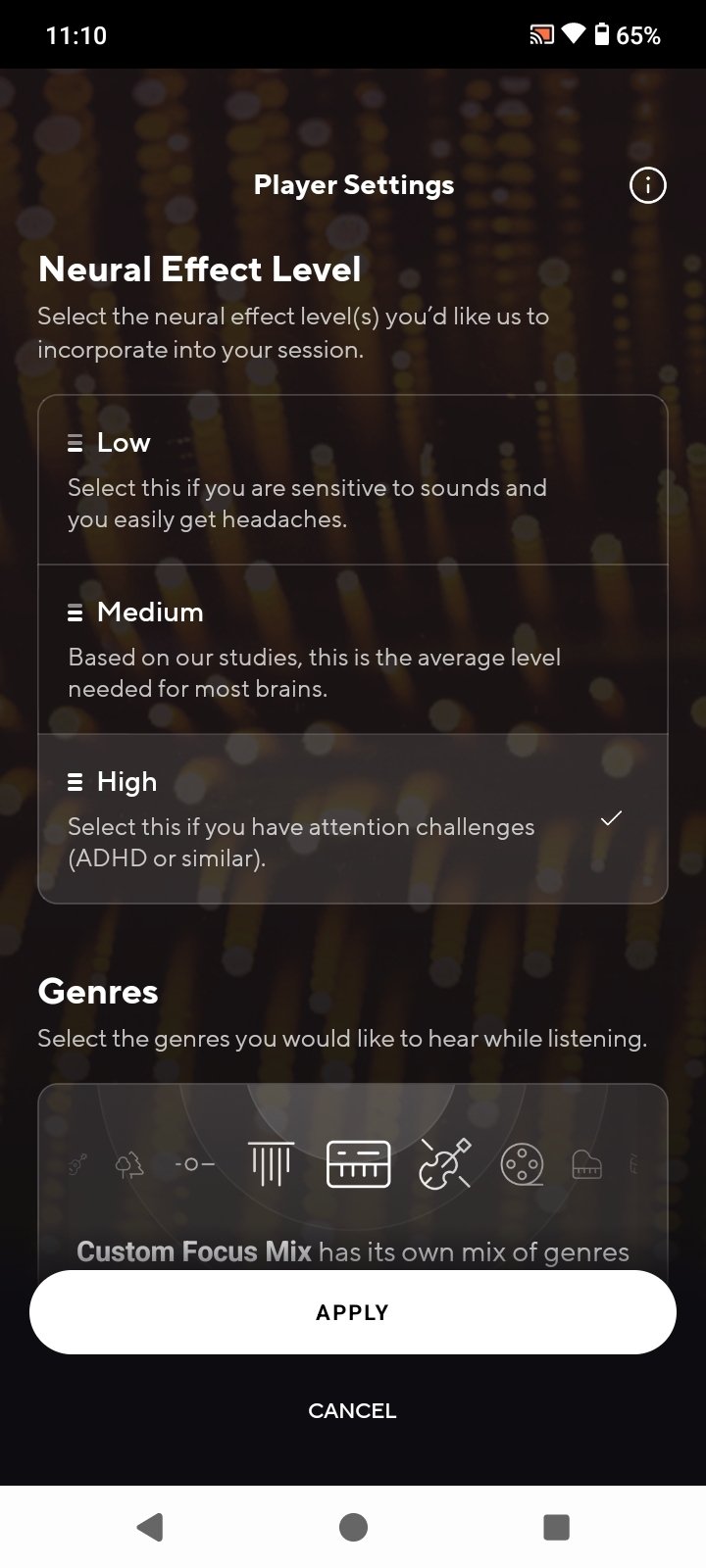Viewport: 706px width, 1568px height.
Task: Go back using the system back button
Action: coord(149,1527)
